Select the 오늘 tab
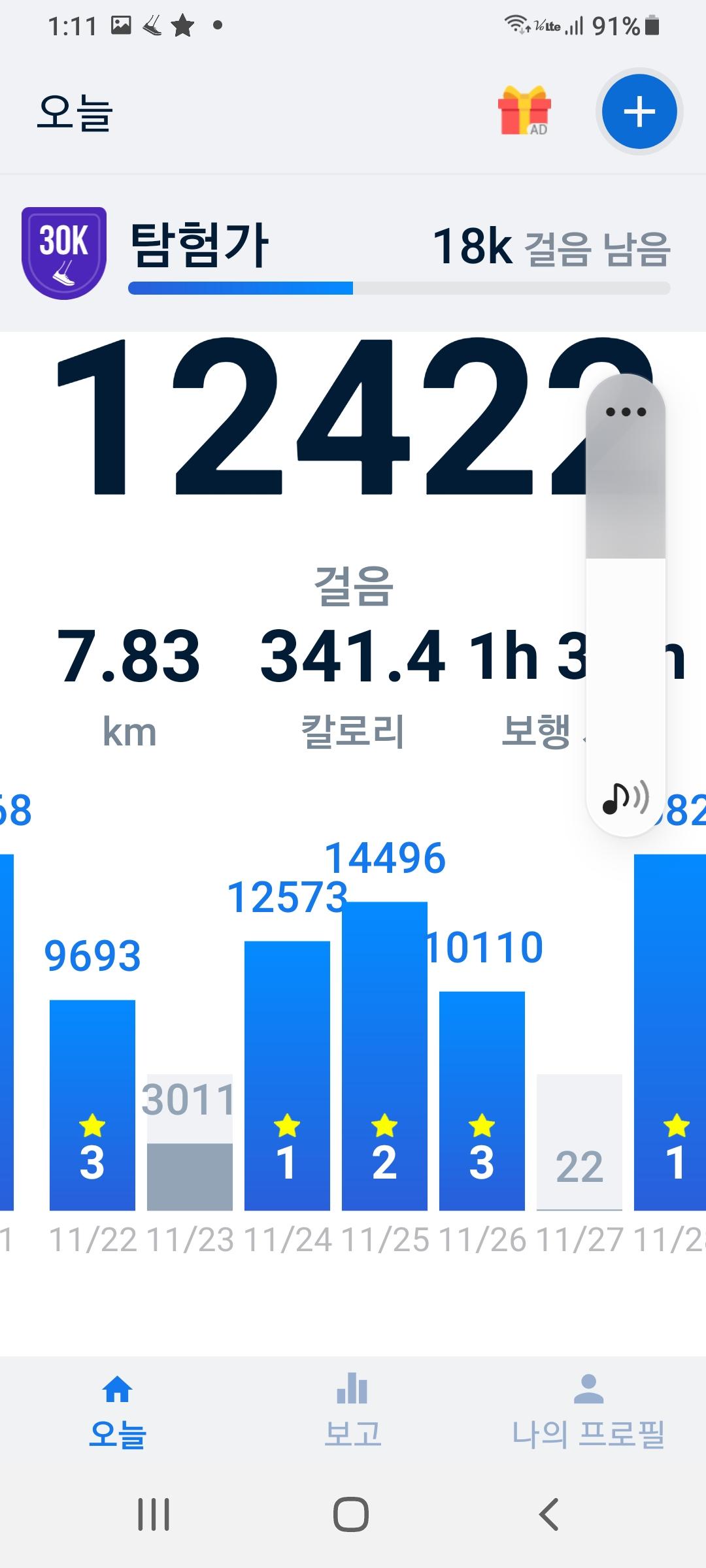Viewport: 706px width, 1568px height. pyautogui.click(x=118, y=1410)
